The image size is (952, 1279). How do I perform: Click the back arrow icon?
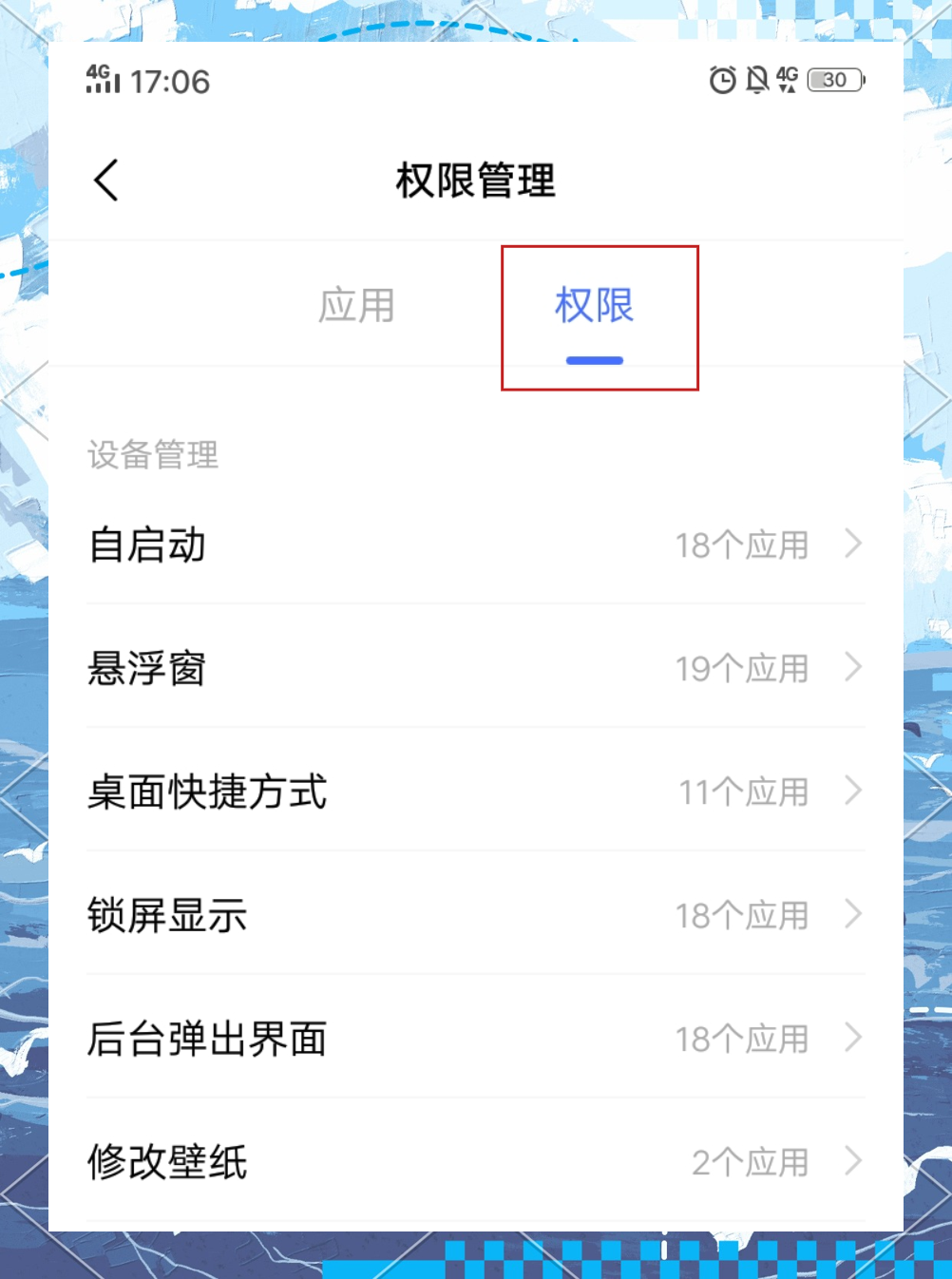point(105,181)
